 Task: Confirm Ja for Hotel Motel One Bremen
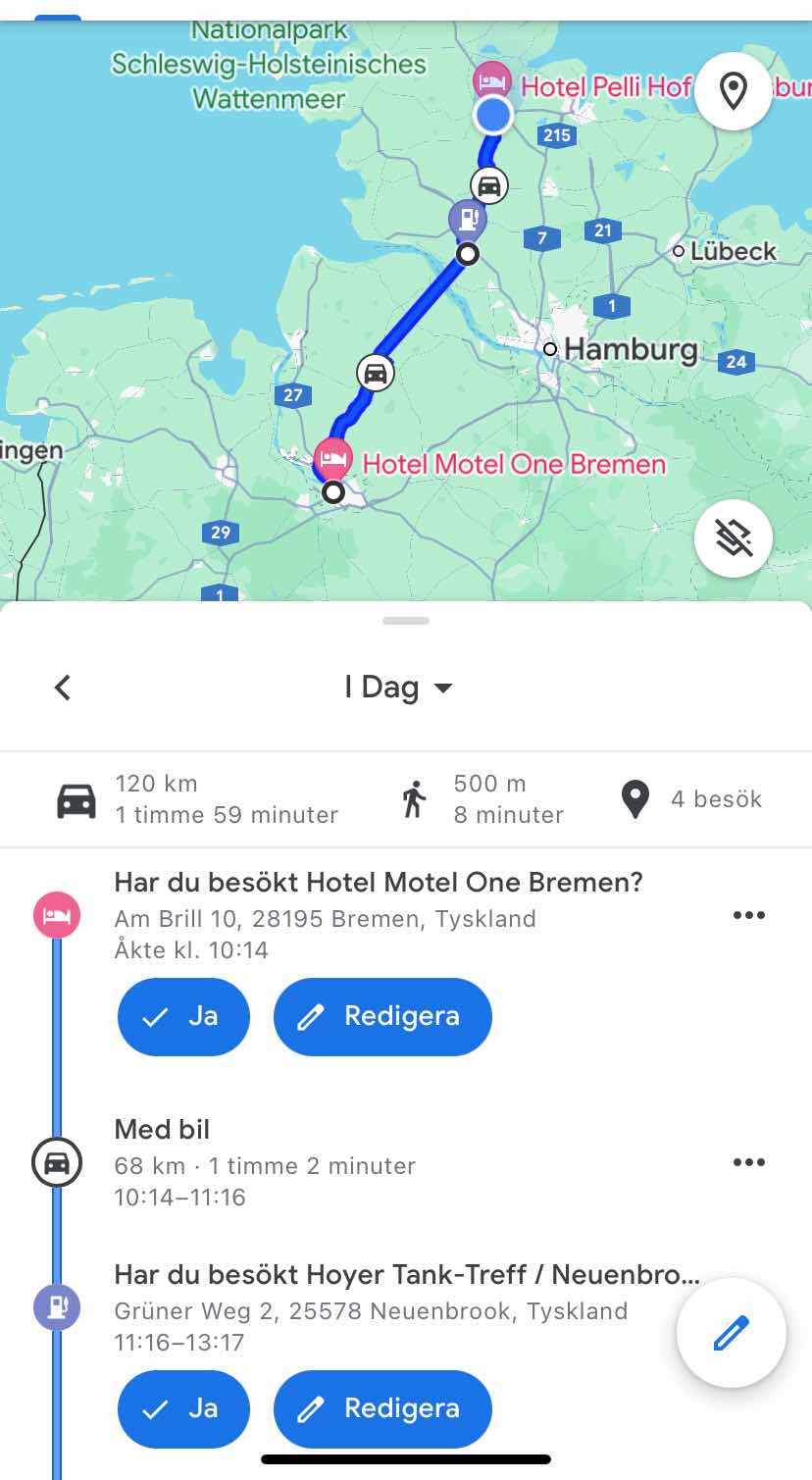pyautogui.click(x=183, y=1016)
